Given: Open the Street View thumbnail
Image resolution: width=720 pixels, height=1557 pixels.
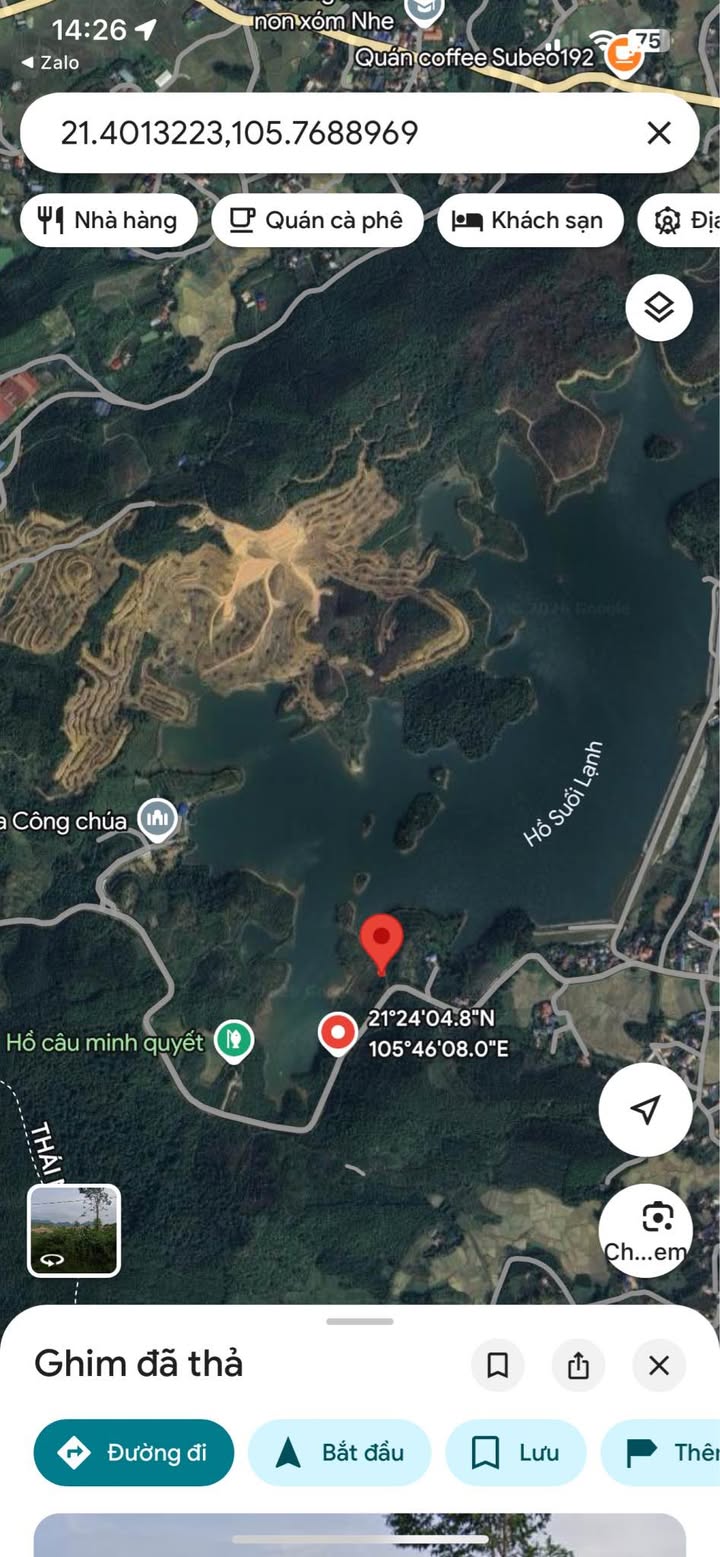Looking at the screenshot, I should click(x=74, y=1231).
